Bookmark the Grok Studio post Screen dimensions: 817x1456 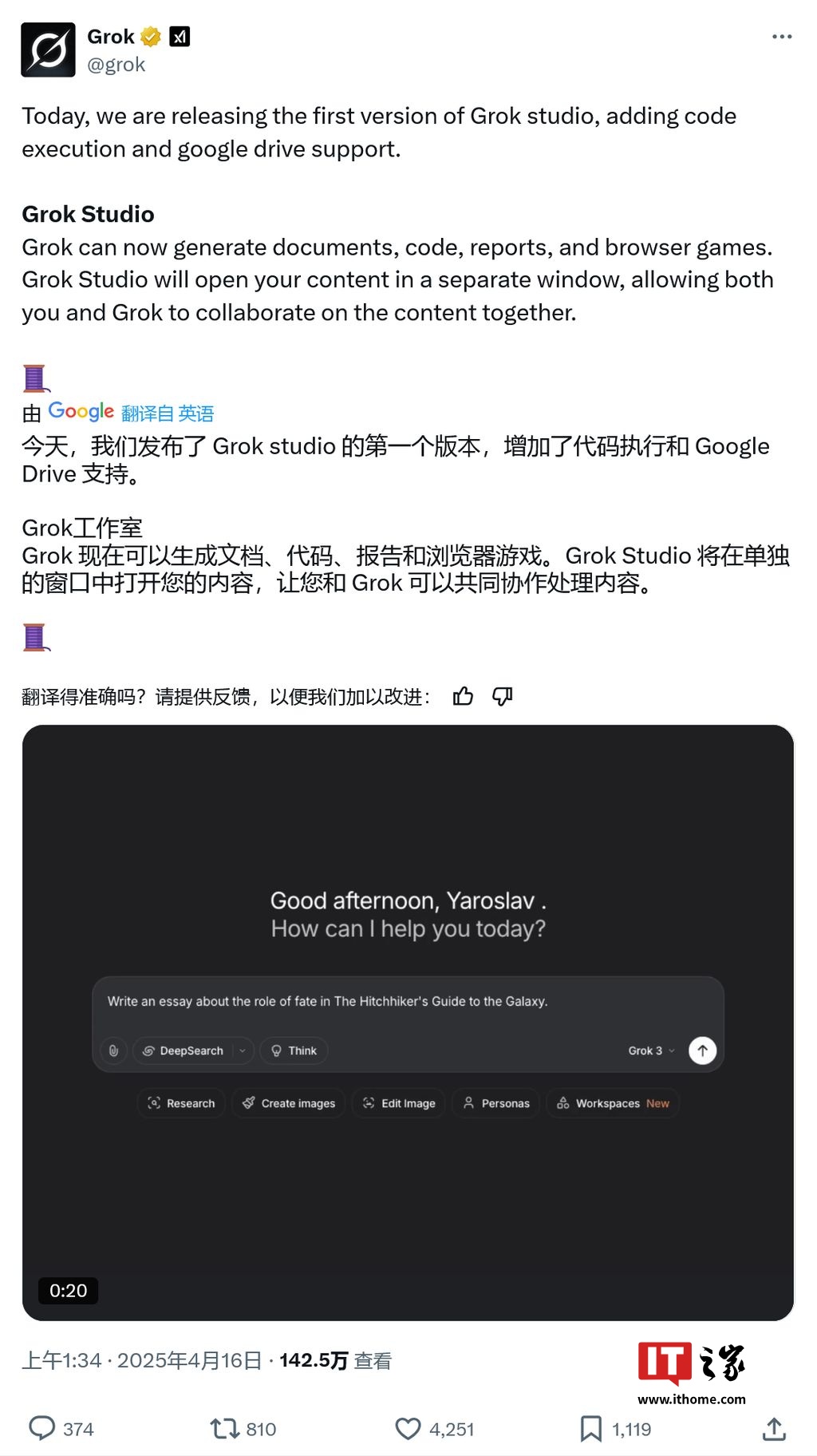(590, 1428)
